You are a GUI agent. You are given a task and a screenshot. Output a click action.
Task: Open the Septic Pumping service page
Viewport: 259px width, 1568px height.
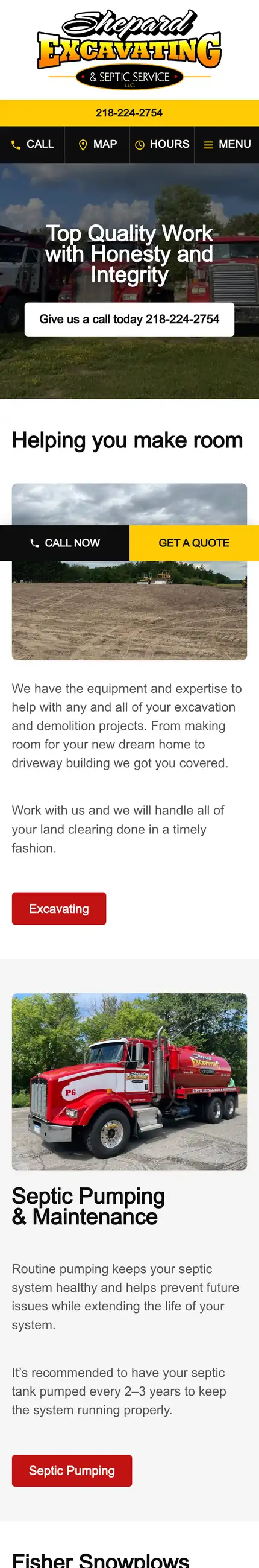tap(72, 1470)
